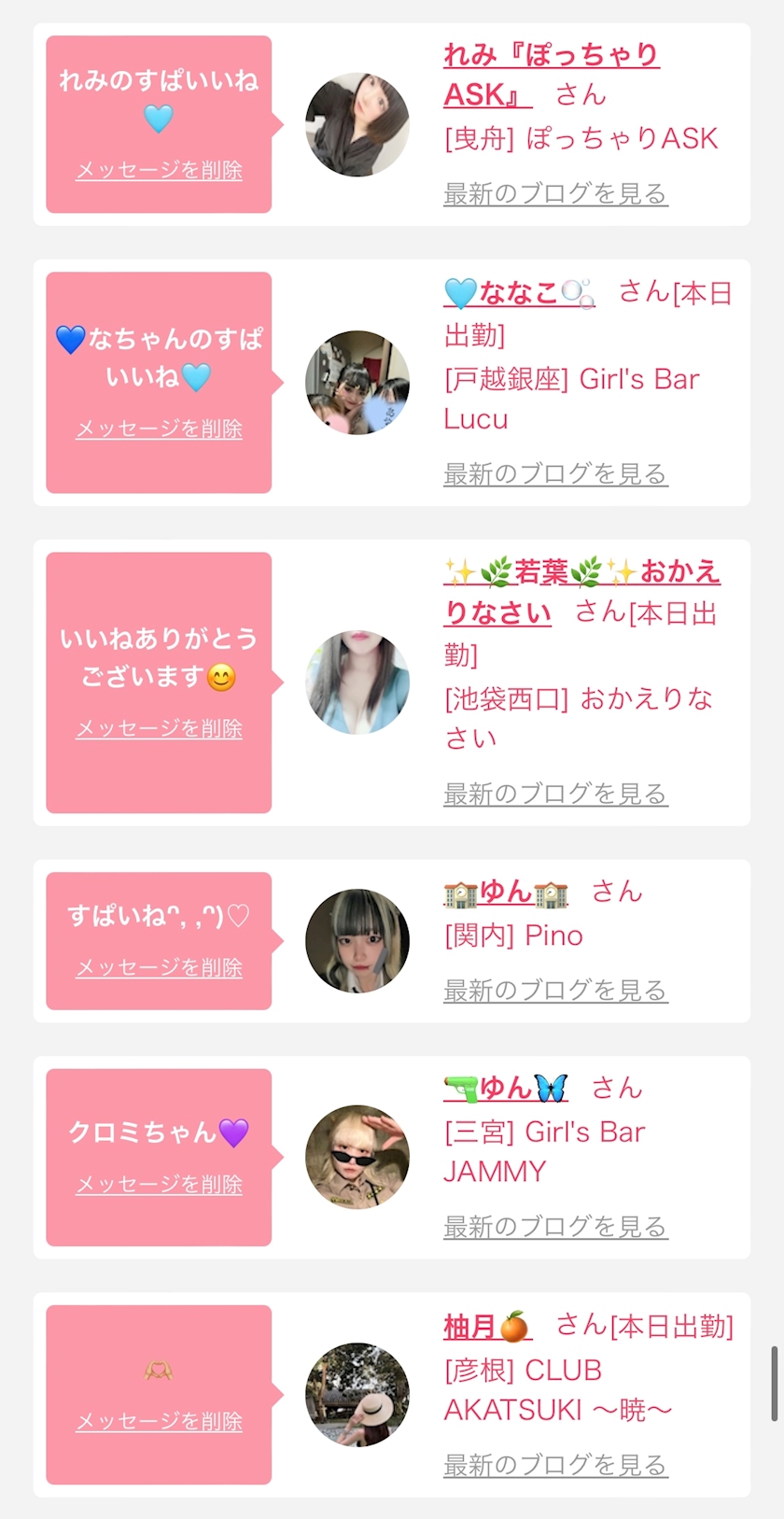Screen dimensions: 784x1519
Task: Delete the heart-hands emoji message
Action: point(159,1422)
